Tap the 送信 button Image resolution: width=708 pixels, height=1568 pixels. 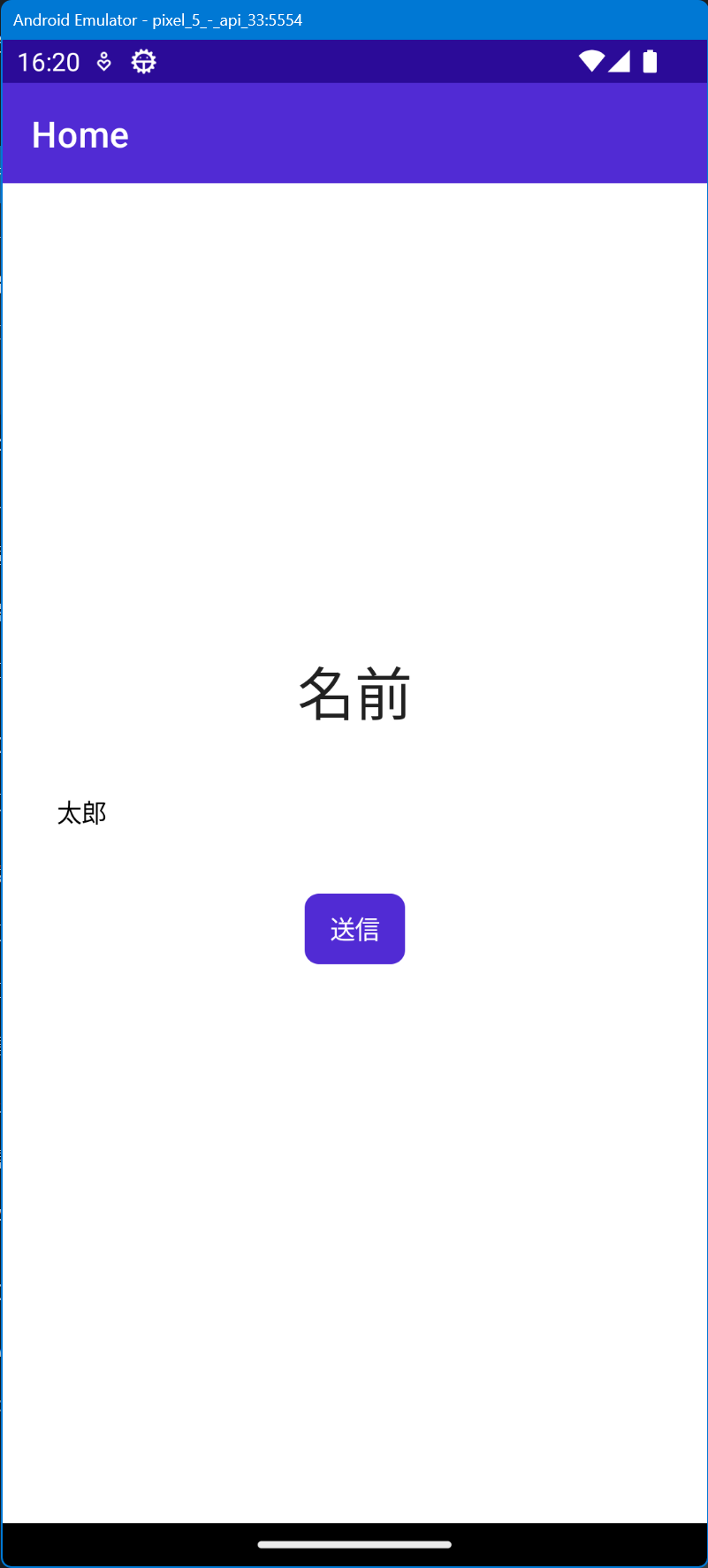[x=354, y=929]
